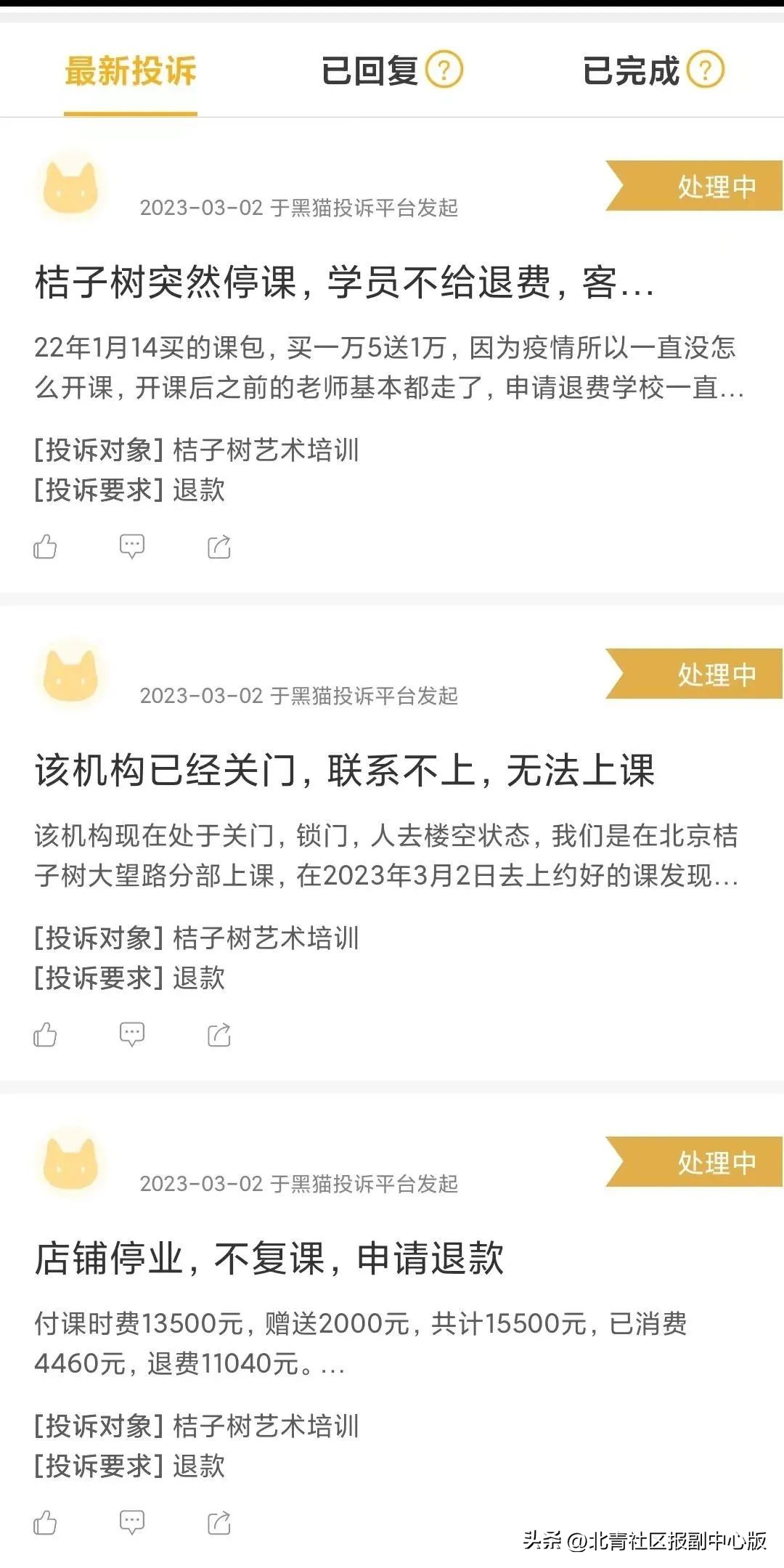Screen dimensions: 784x1568
Task: Open help icon beside 已完成 tab
Action: click(706, 70)
